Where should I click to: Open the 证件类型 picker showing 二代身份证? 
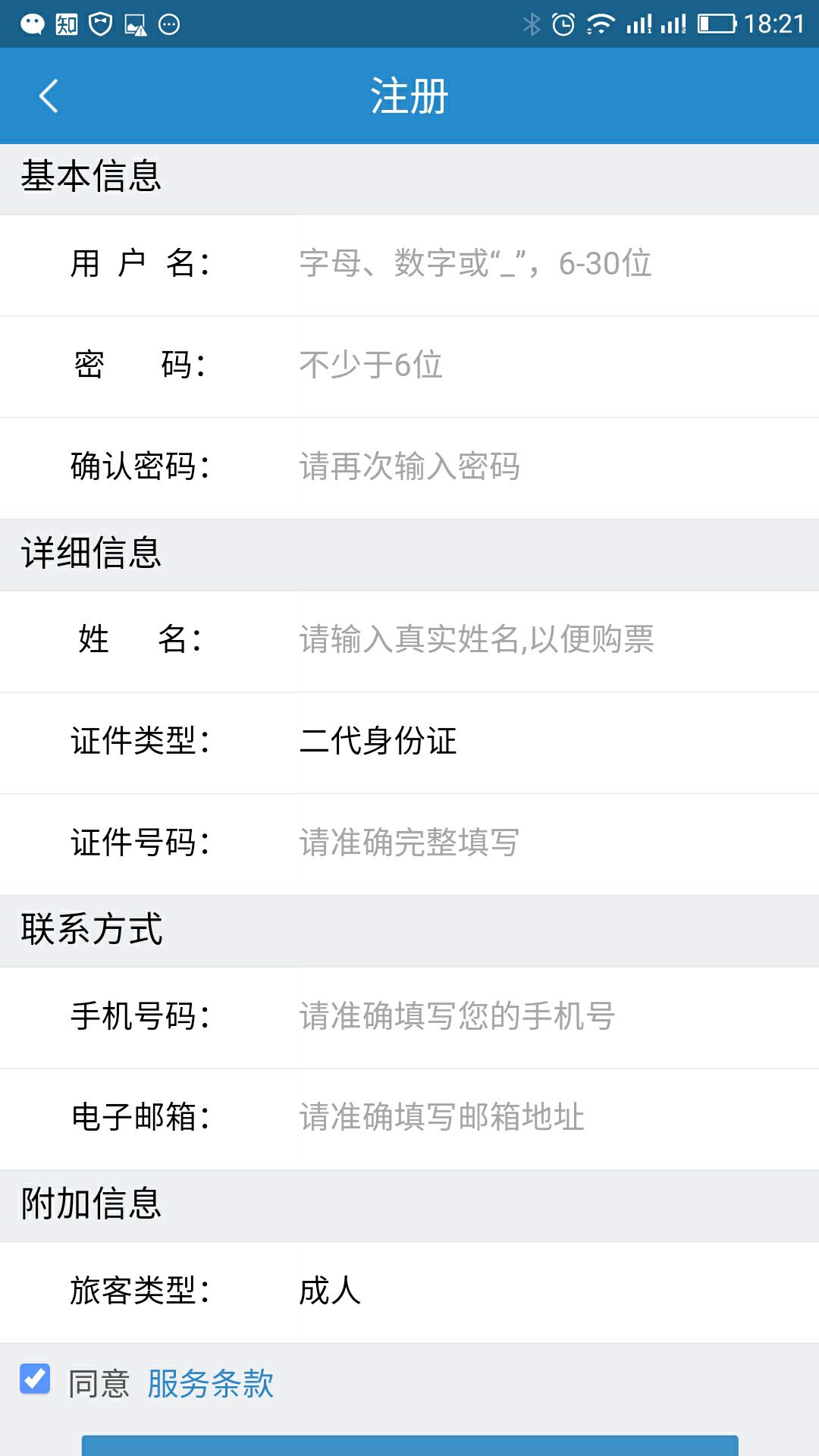click(531, 742)
